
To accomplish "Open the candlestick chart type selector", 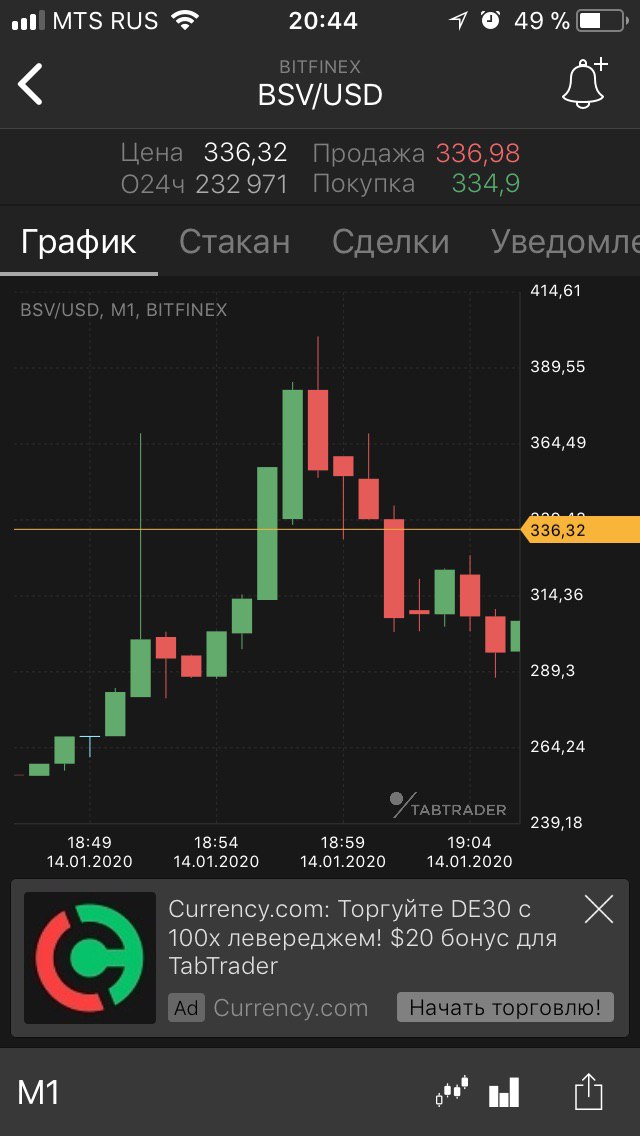I will click(x=452, y=1092).
